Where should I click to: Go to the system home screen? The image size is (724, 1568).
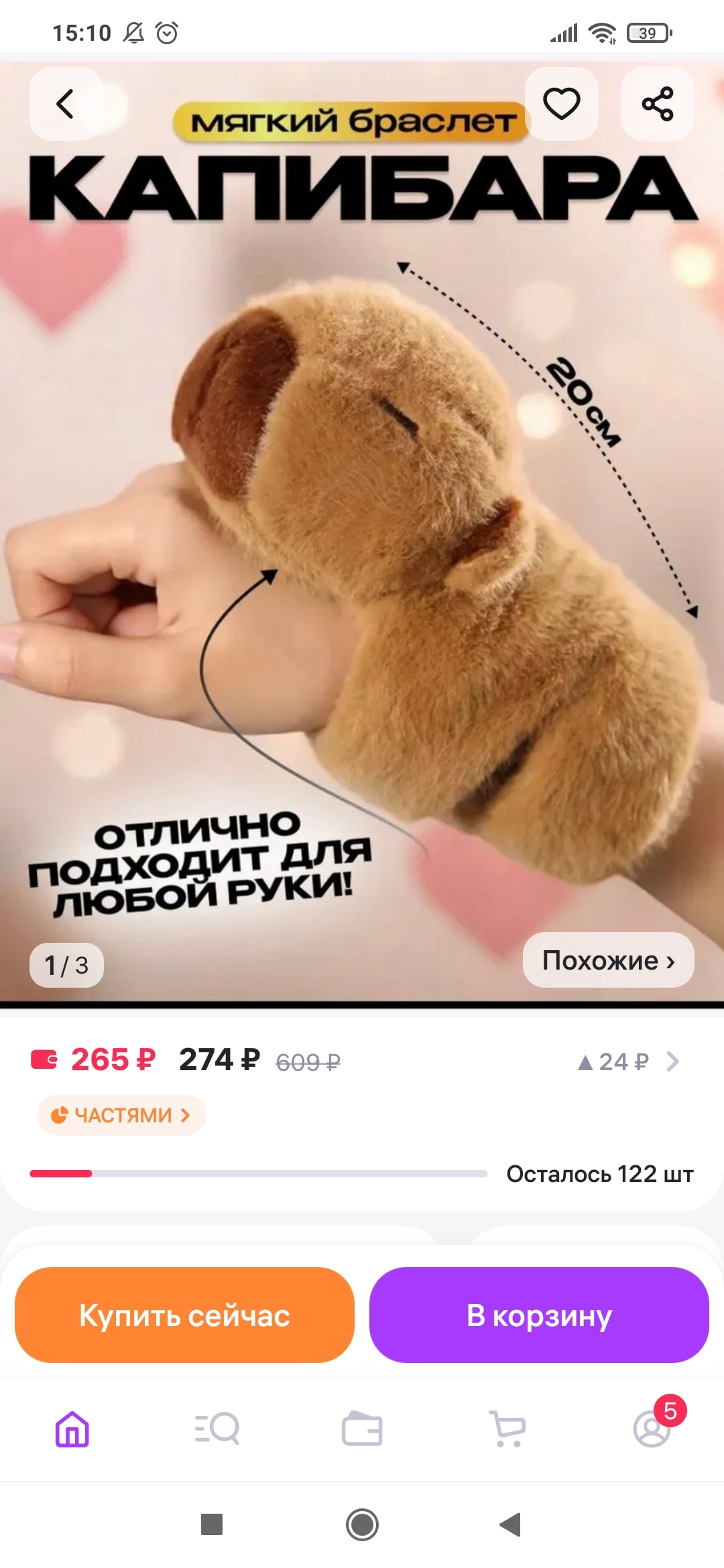[362, 1524]
